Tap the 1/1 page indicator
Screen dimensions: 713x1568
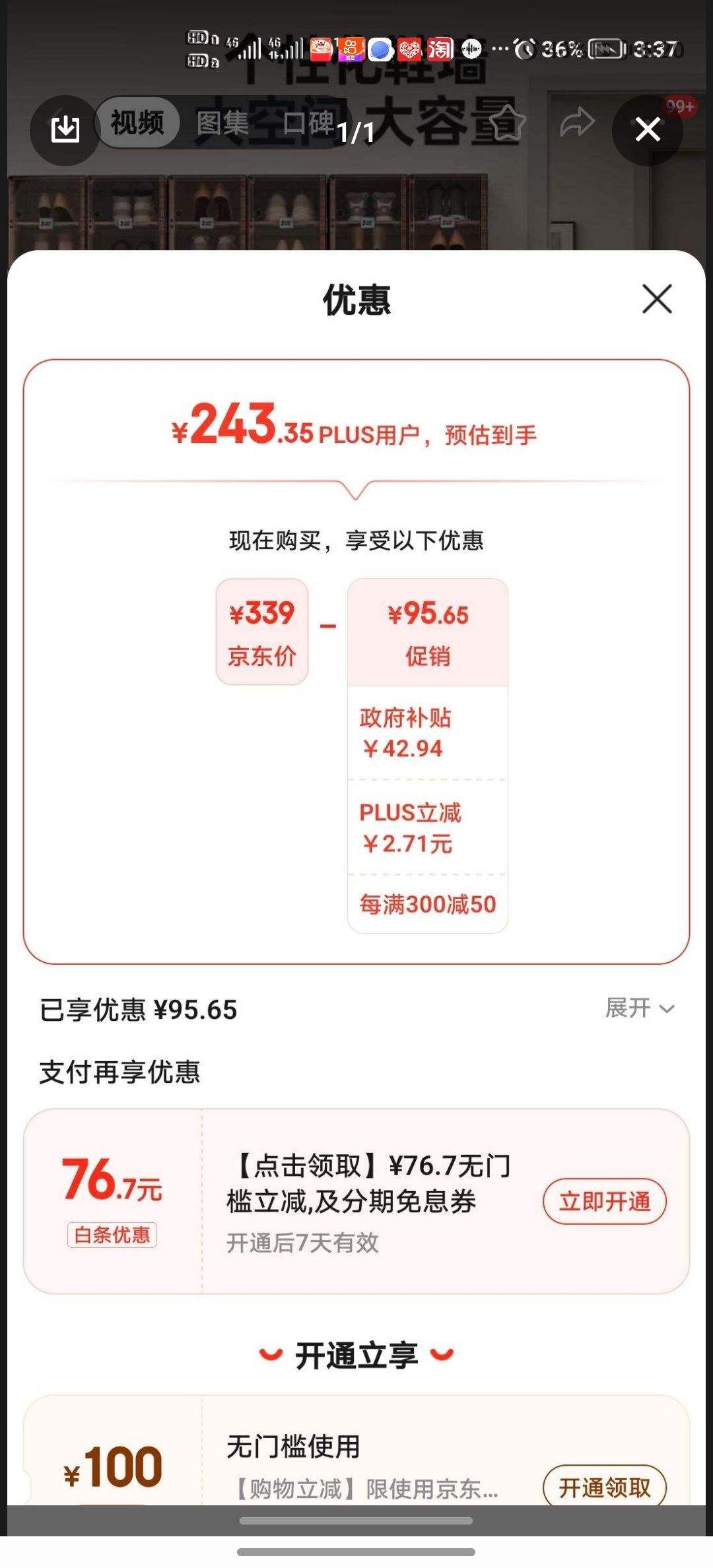click(x=355, y=132)
